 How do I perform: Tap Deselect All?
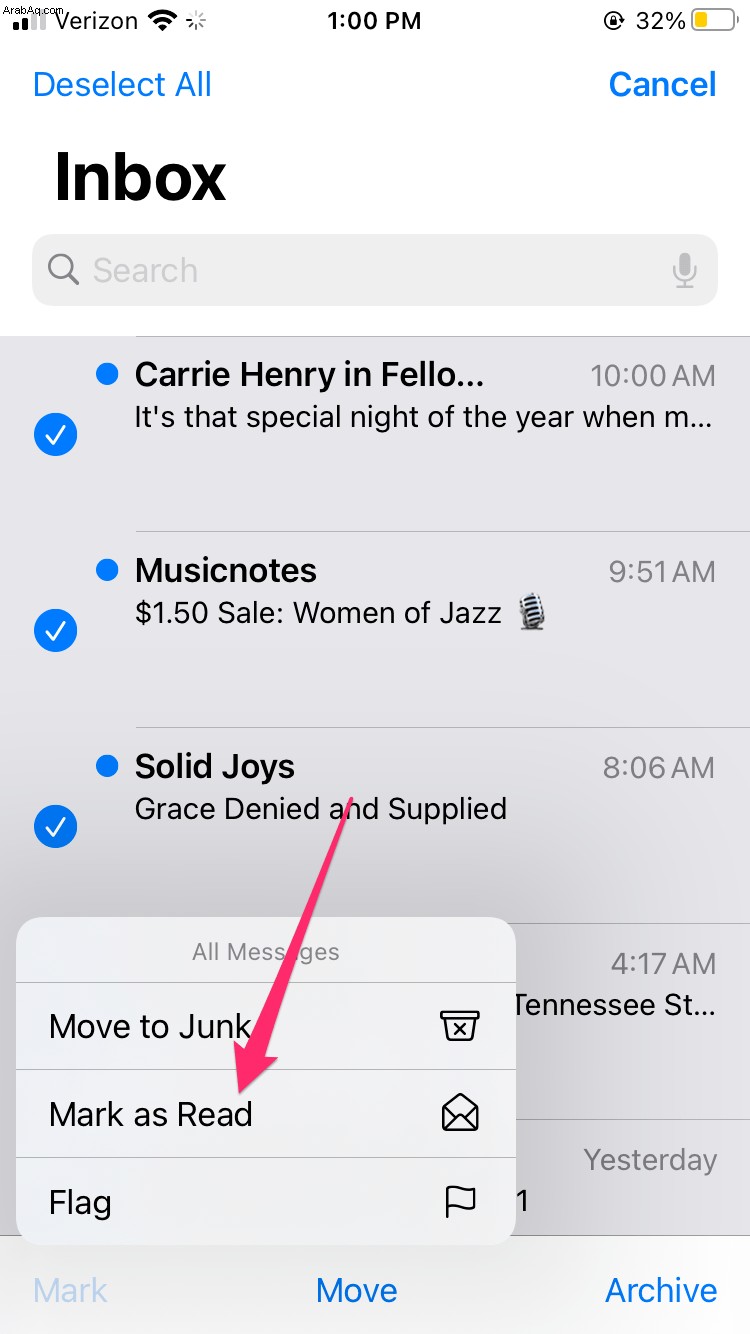pyautogui.click(x=122, y=85)
